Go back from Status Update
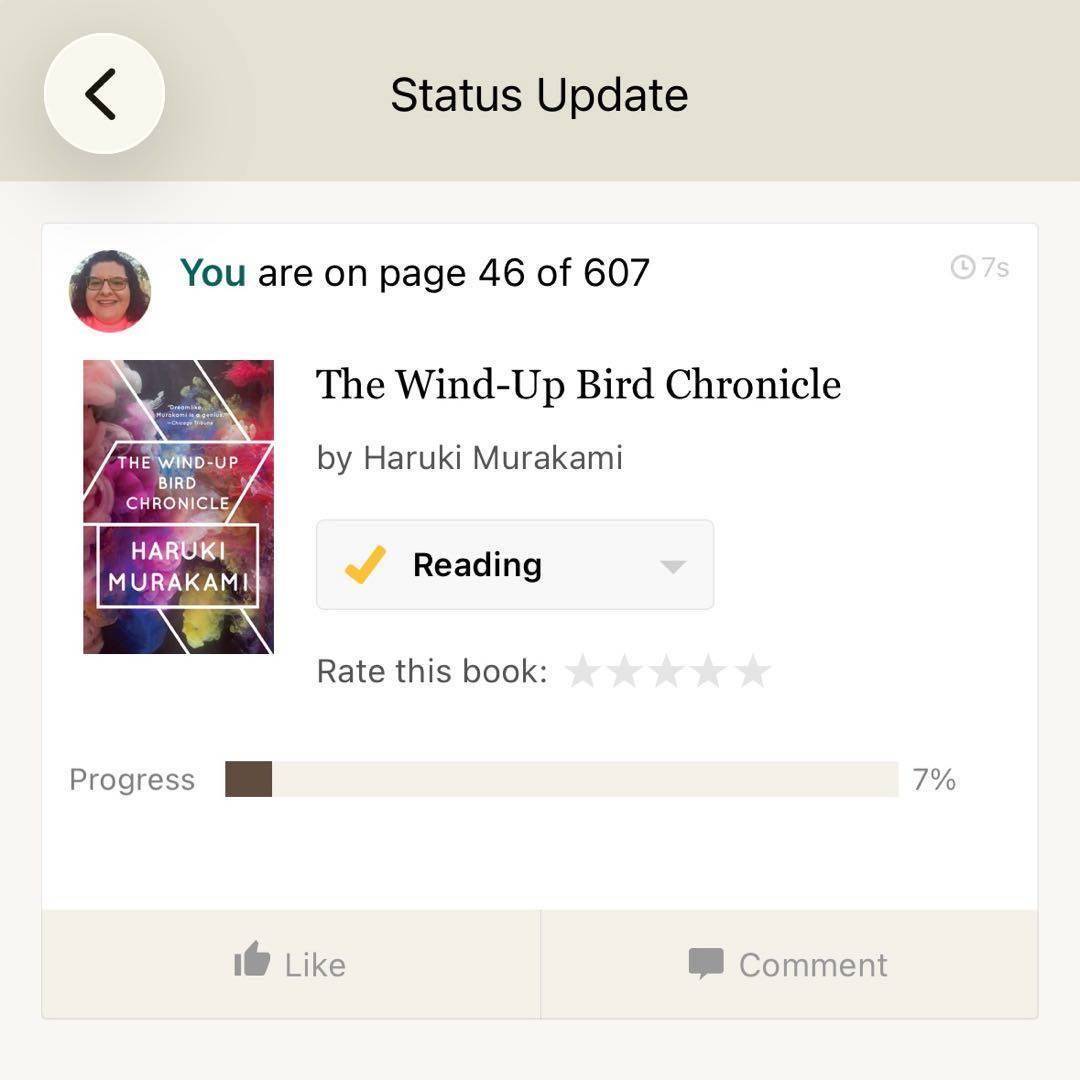The width and height of the screenshot is (1080, 1080). point(104,94)
